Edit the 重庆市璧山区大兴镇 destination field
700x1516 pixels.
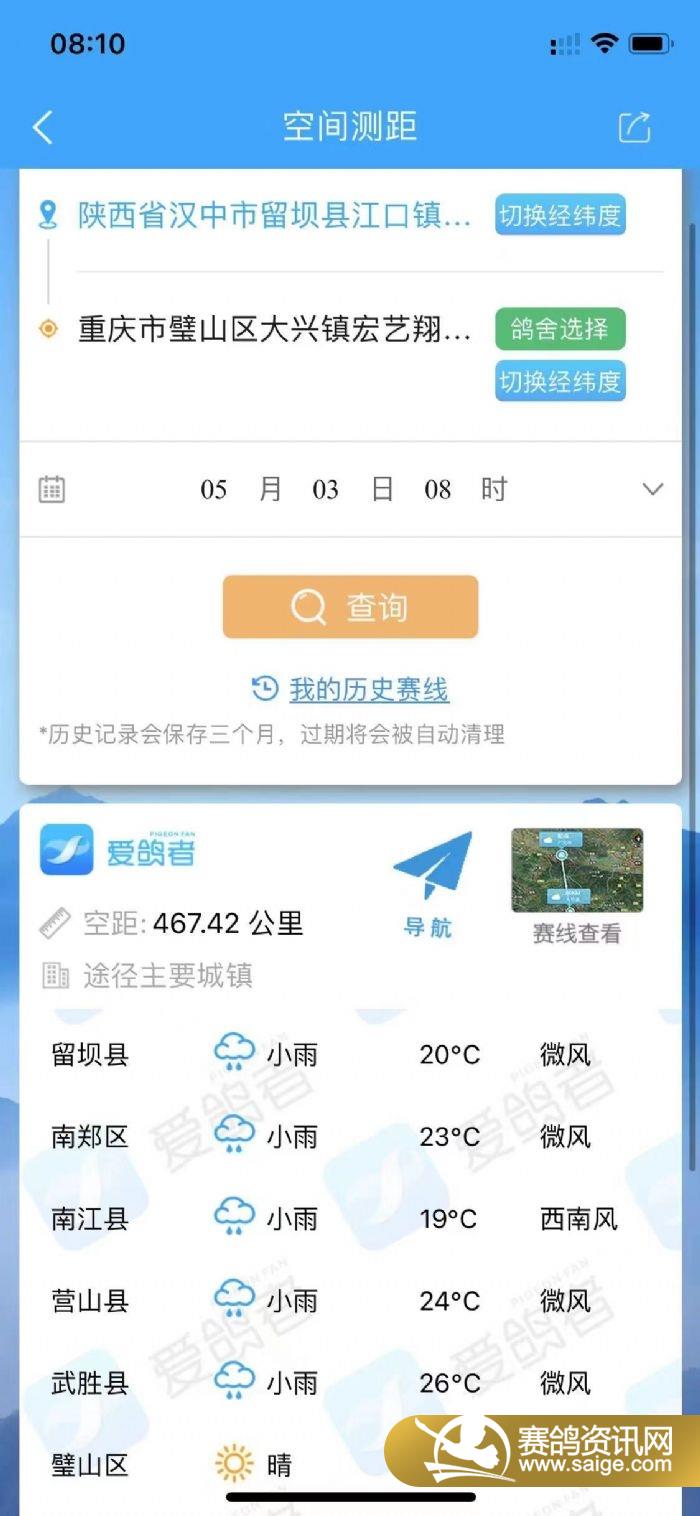click(274, 330)
